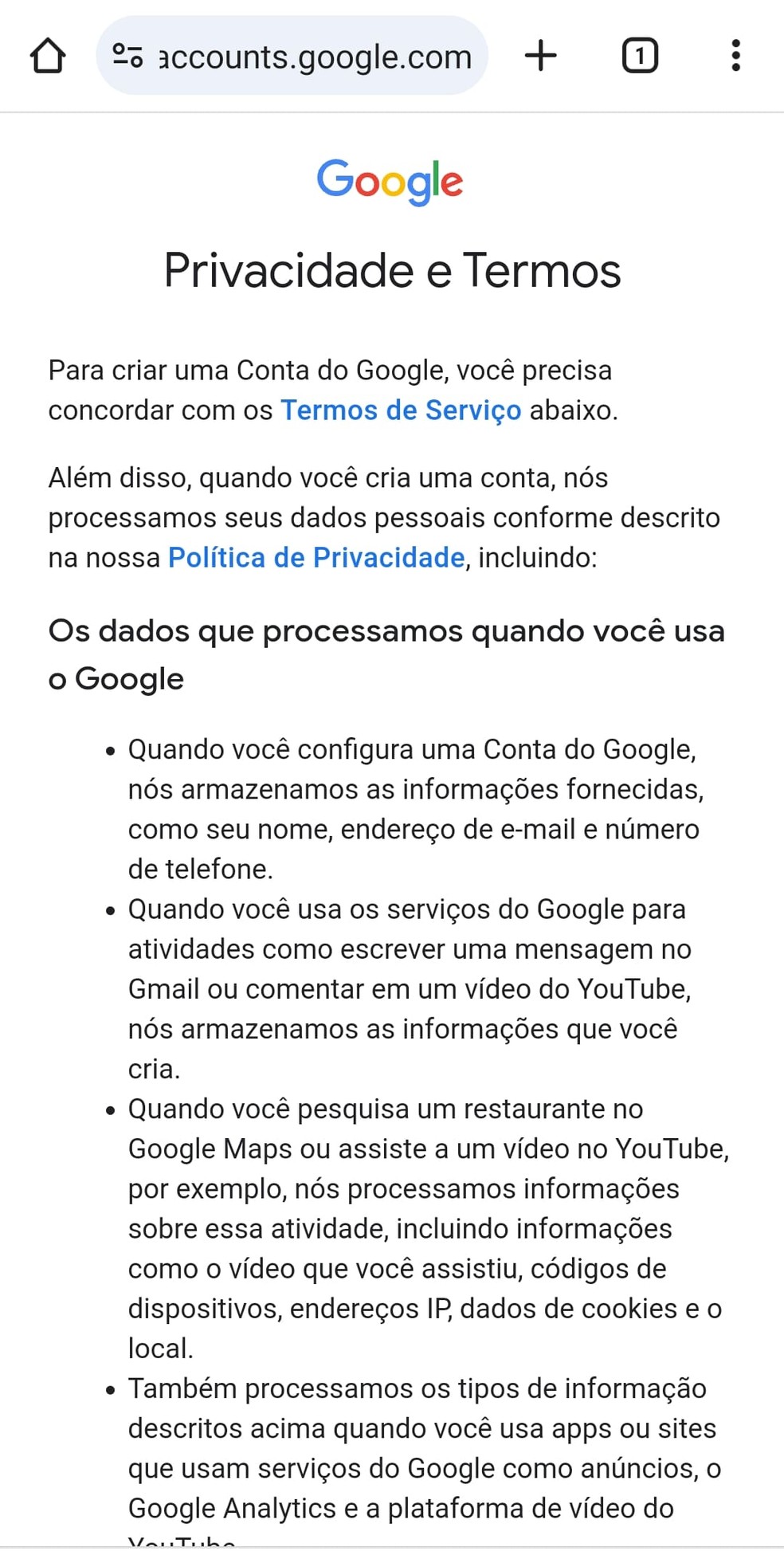Open a new tab with the plus icon
Image resolution: width=784 pixels, height=1555 pixels.
(x=542, y=56)
